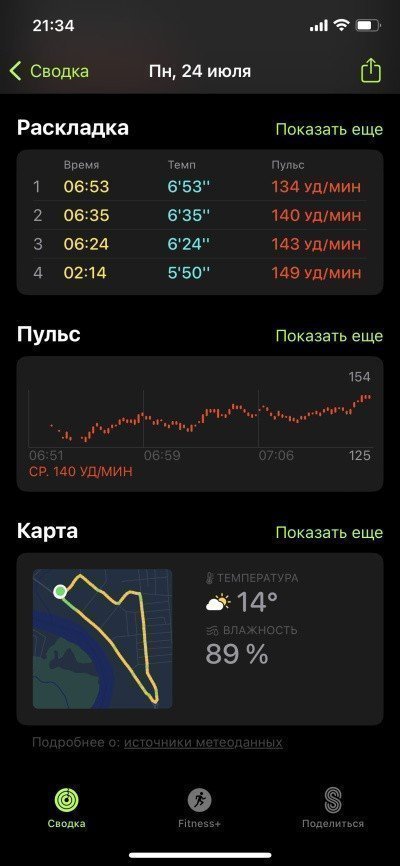
Task: Go back to Сводка
Action: coord(49,71)
